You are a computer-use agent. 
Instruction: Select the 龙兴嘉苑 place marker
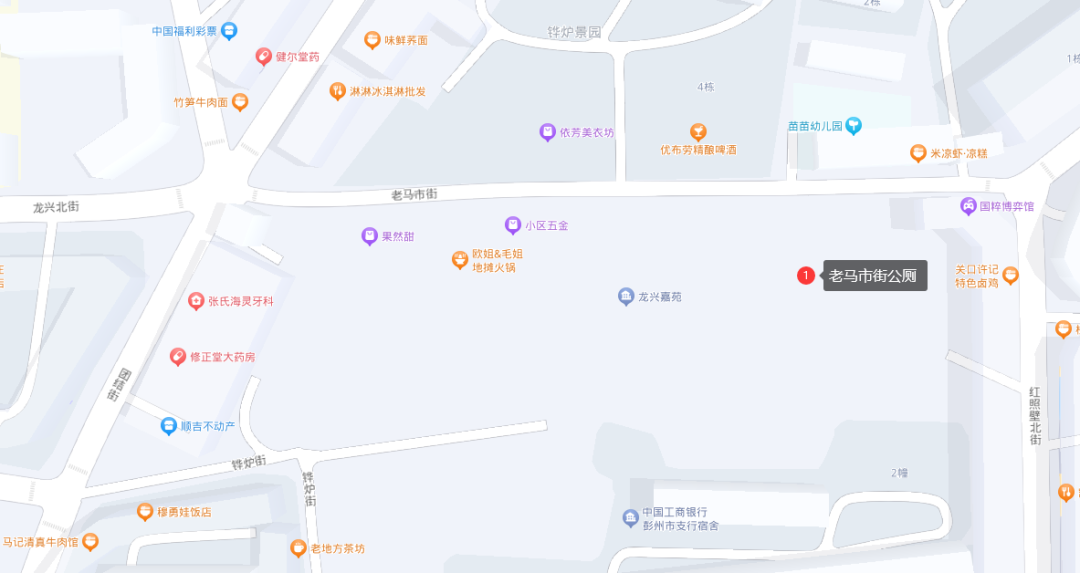point(626,296)
